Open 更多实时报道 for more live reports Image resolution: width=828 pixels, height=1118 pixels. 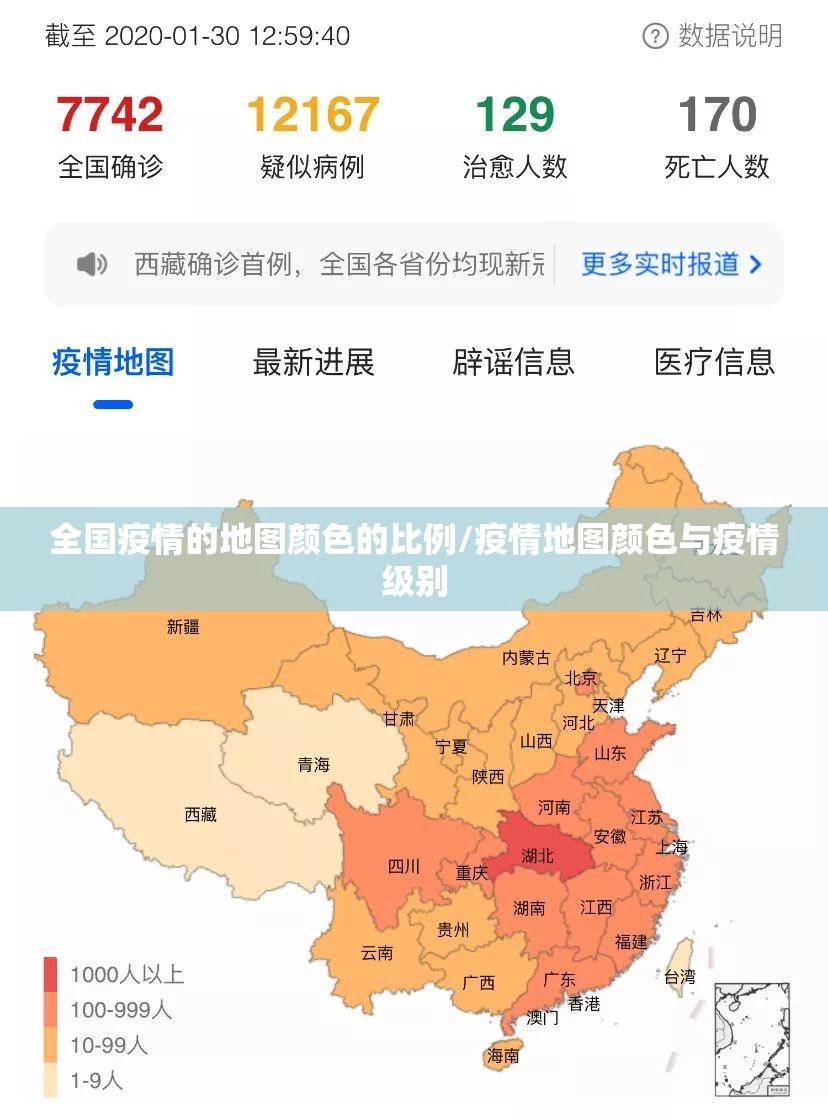pos(671,264)
